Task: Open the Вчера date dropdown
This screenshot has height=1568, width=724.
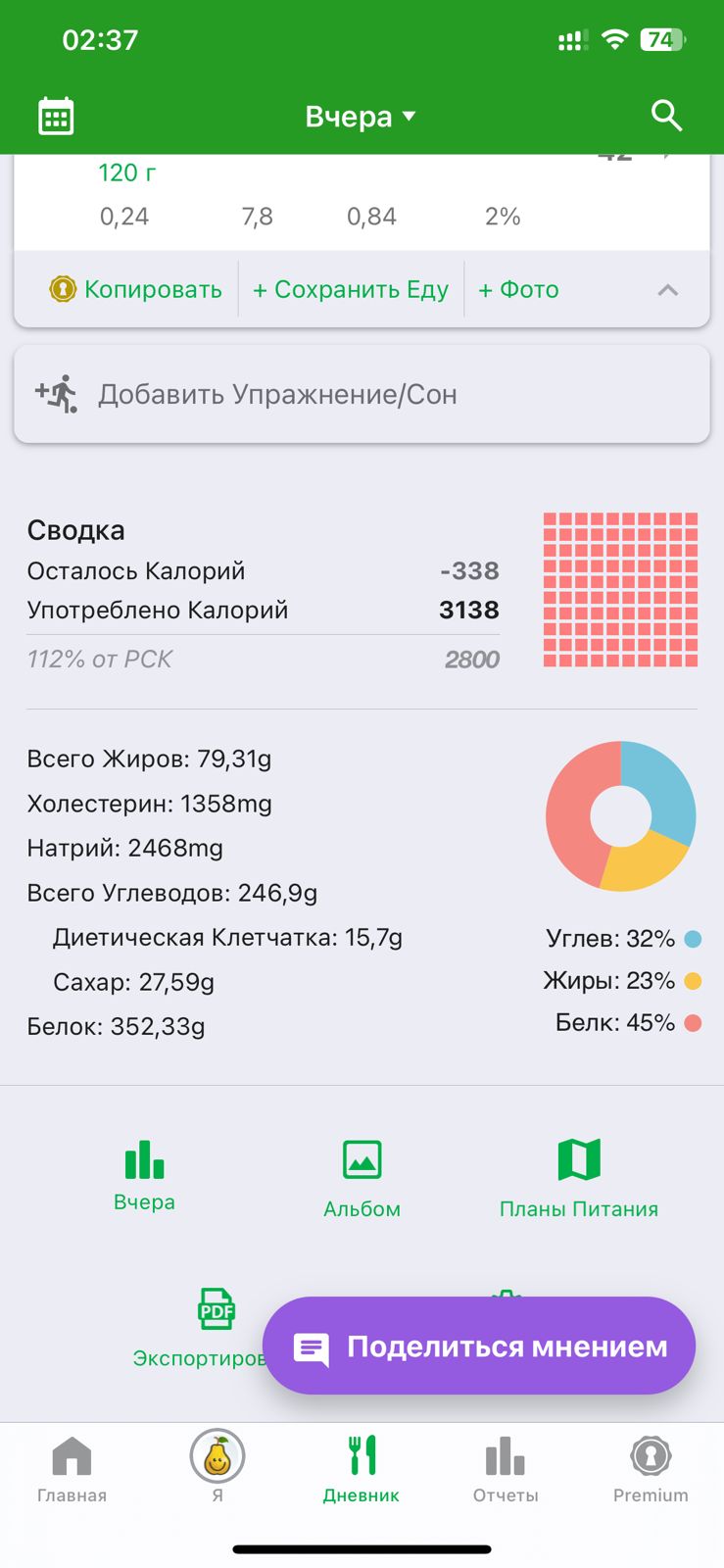Action: [x=361, y=115]
